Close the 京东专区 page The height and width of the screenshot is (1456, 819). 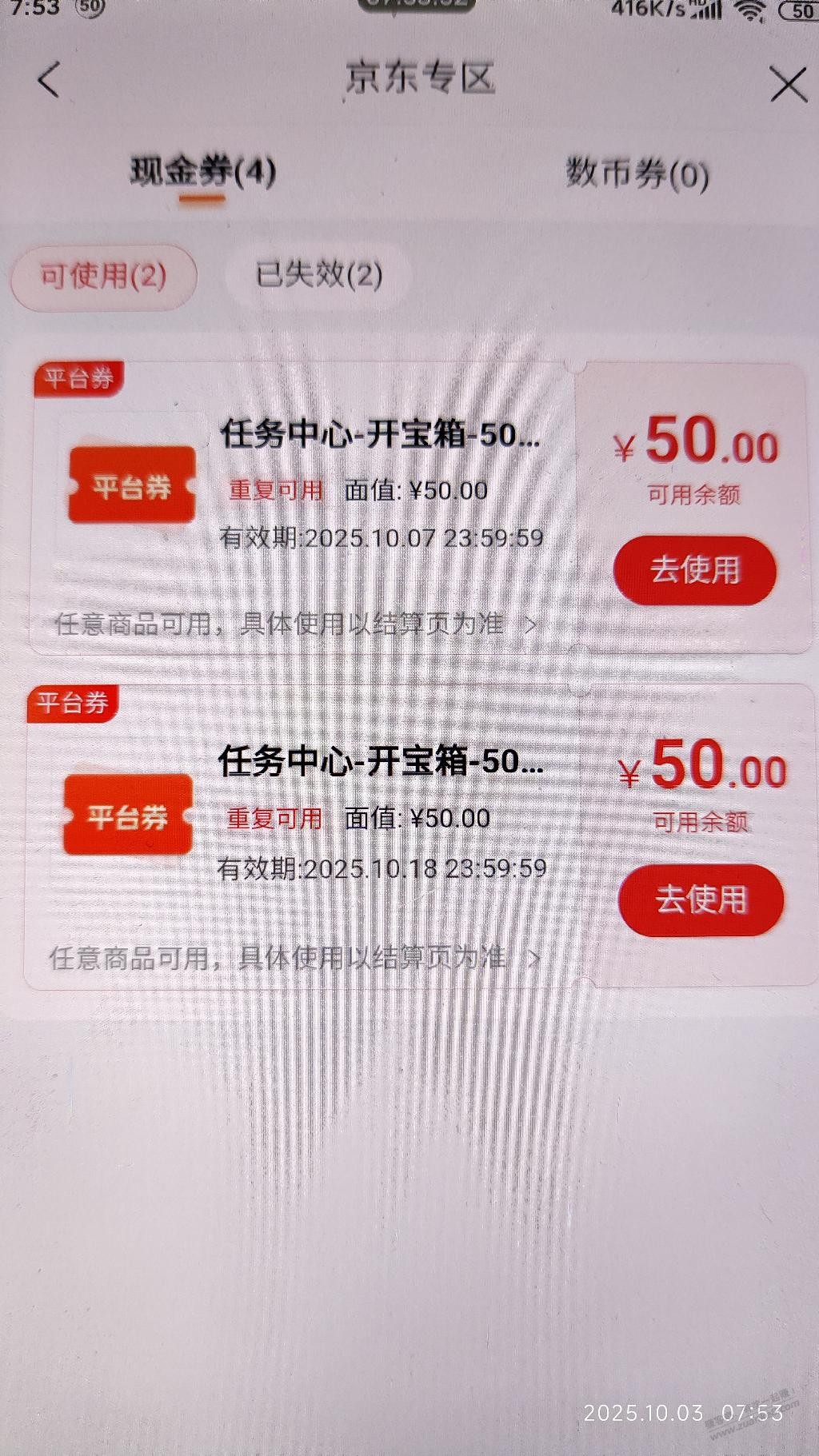coord(788,84)
